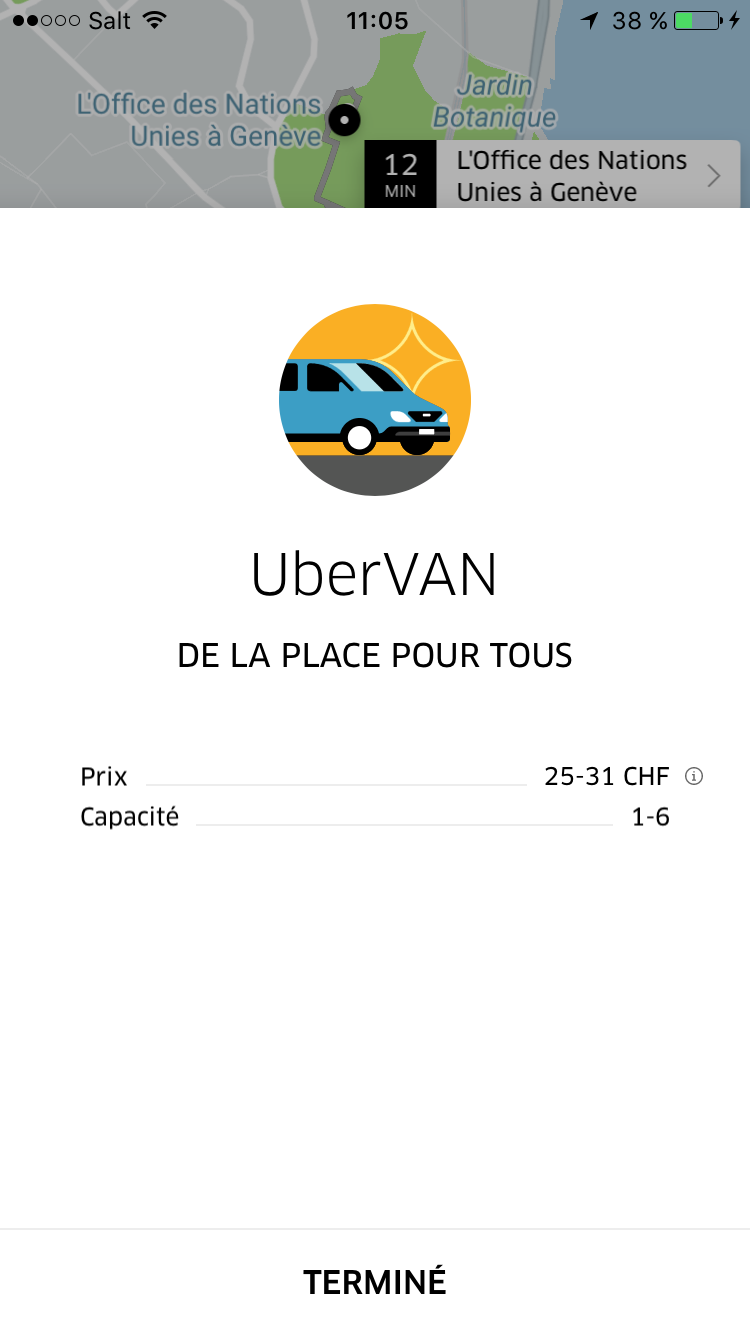Tap TERMINÉ to close the UberVAN details
The width and height of the screenshot is (750, 1334).
pyautogui.click(x=375, y=1282)
